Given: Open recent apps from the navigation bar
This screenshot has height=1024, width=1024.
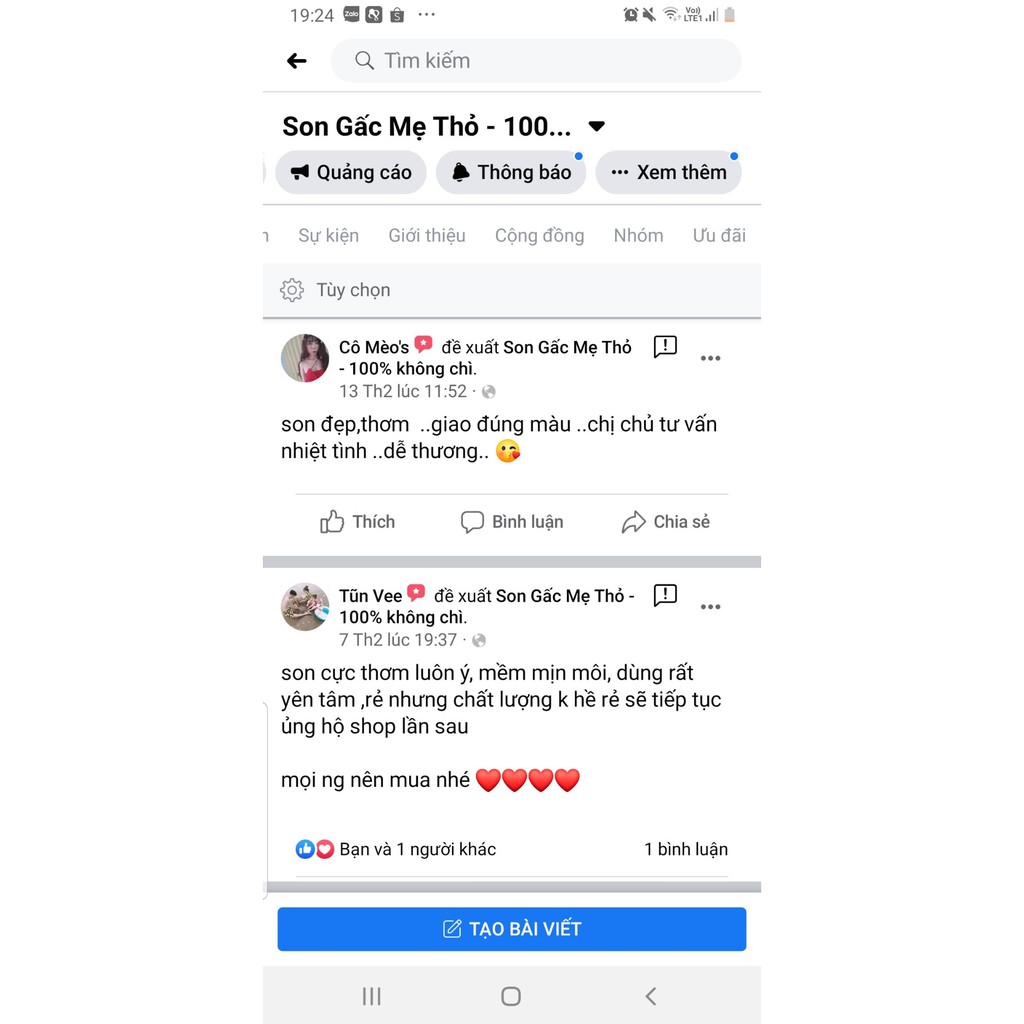Looking at the screenshot, I should (371, 996).
